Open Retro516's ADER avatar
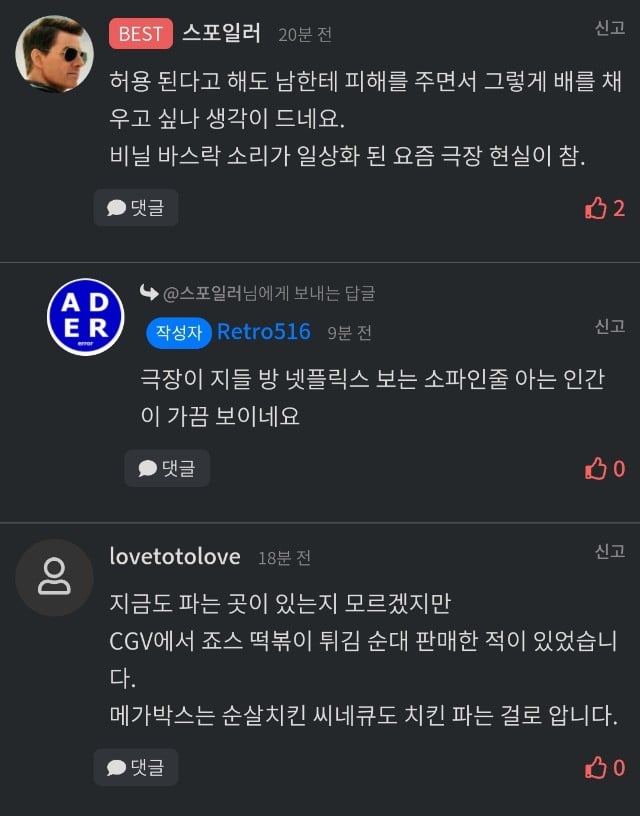Viewport: 640px width, 816px height. point(85,317)
